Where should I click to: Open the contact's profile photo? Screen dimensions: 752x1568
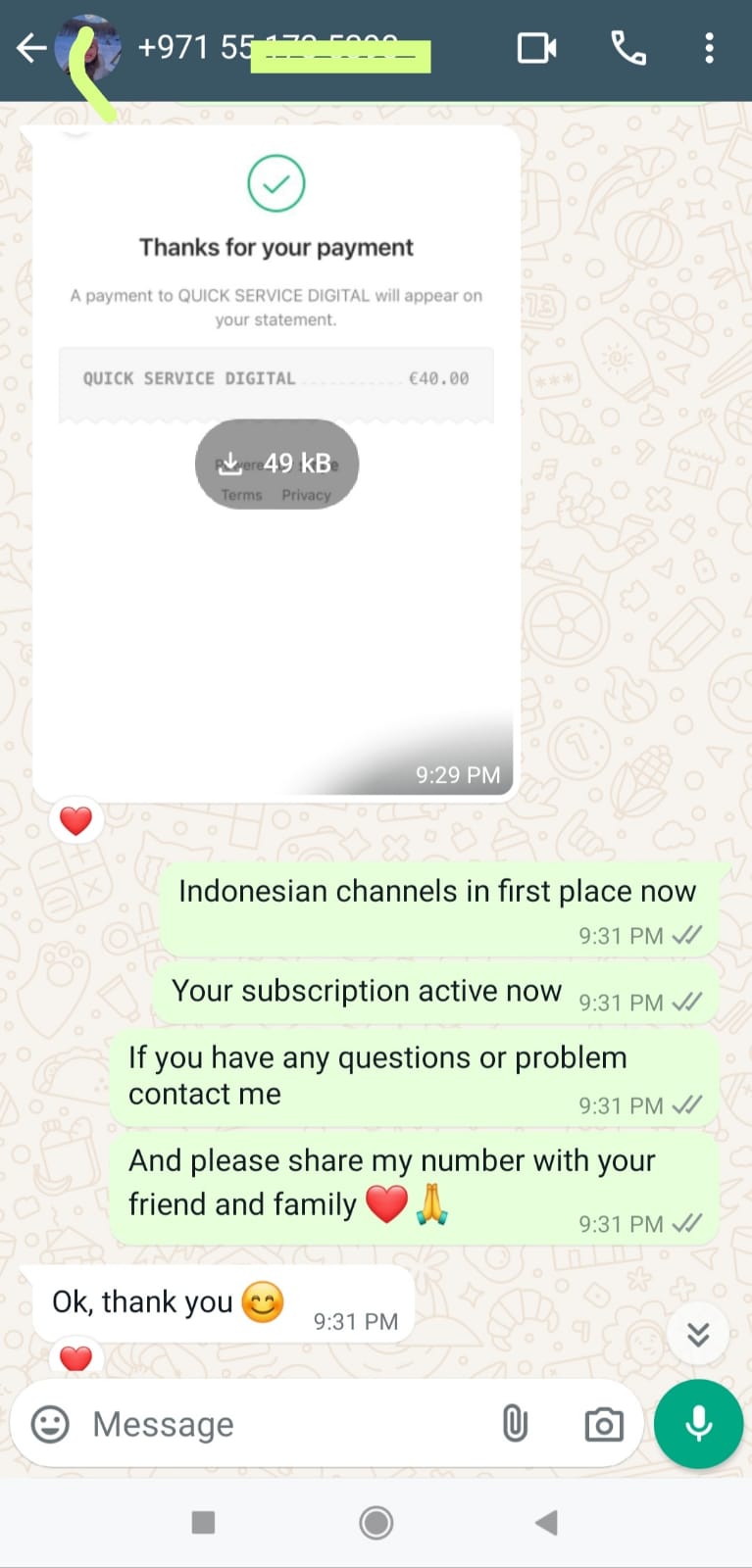coord(89,48)
